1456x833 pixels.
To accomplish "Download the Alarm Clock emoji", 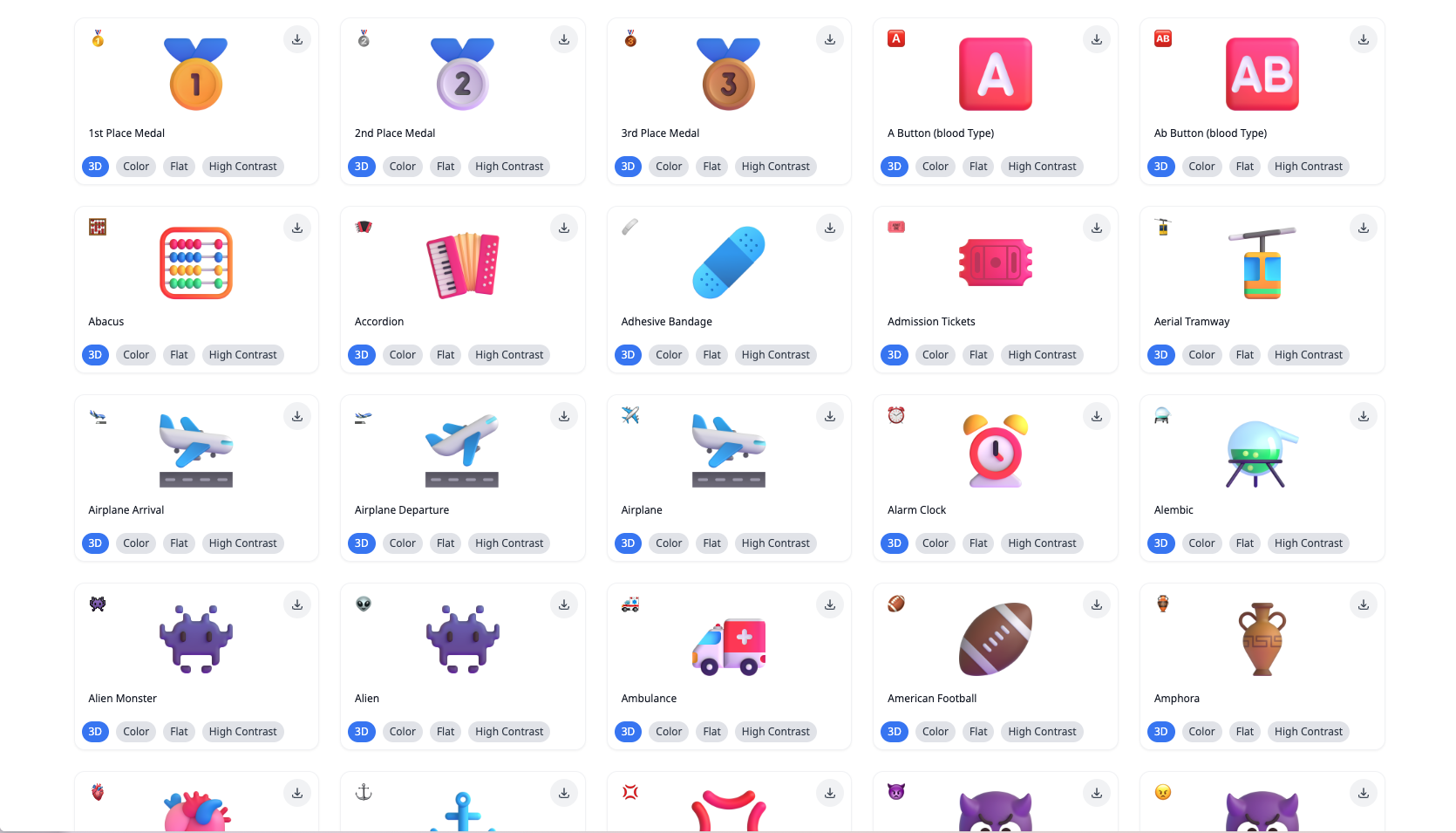I will point(1096,416).
